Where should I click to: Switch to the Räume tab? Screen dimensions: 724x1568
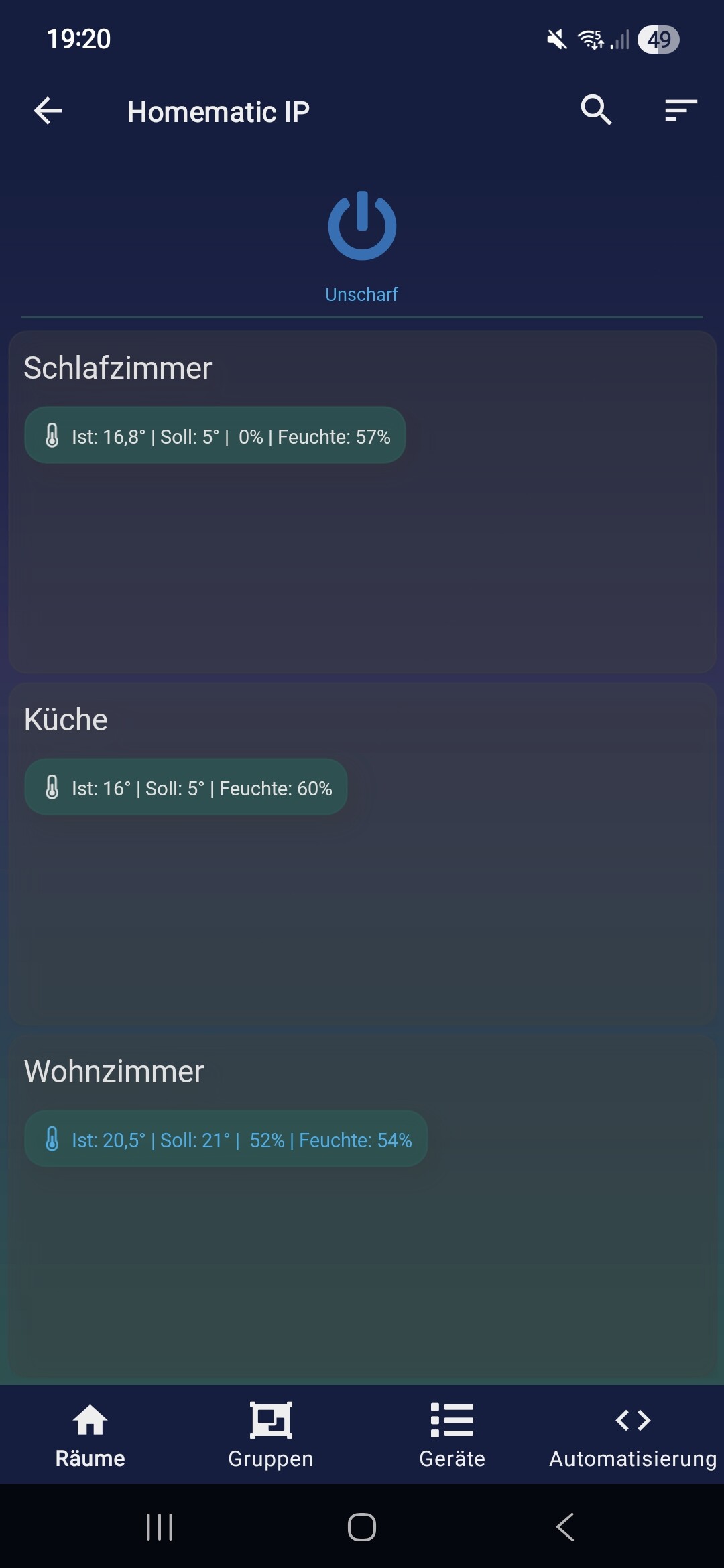[x=90, y=1435]
